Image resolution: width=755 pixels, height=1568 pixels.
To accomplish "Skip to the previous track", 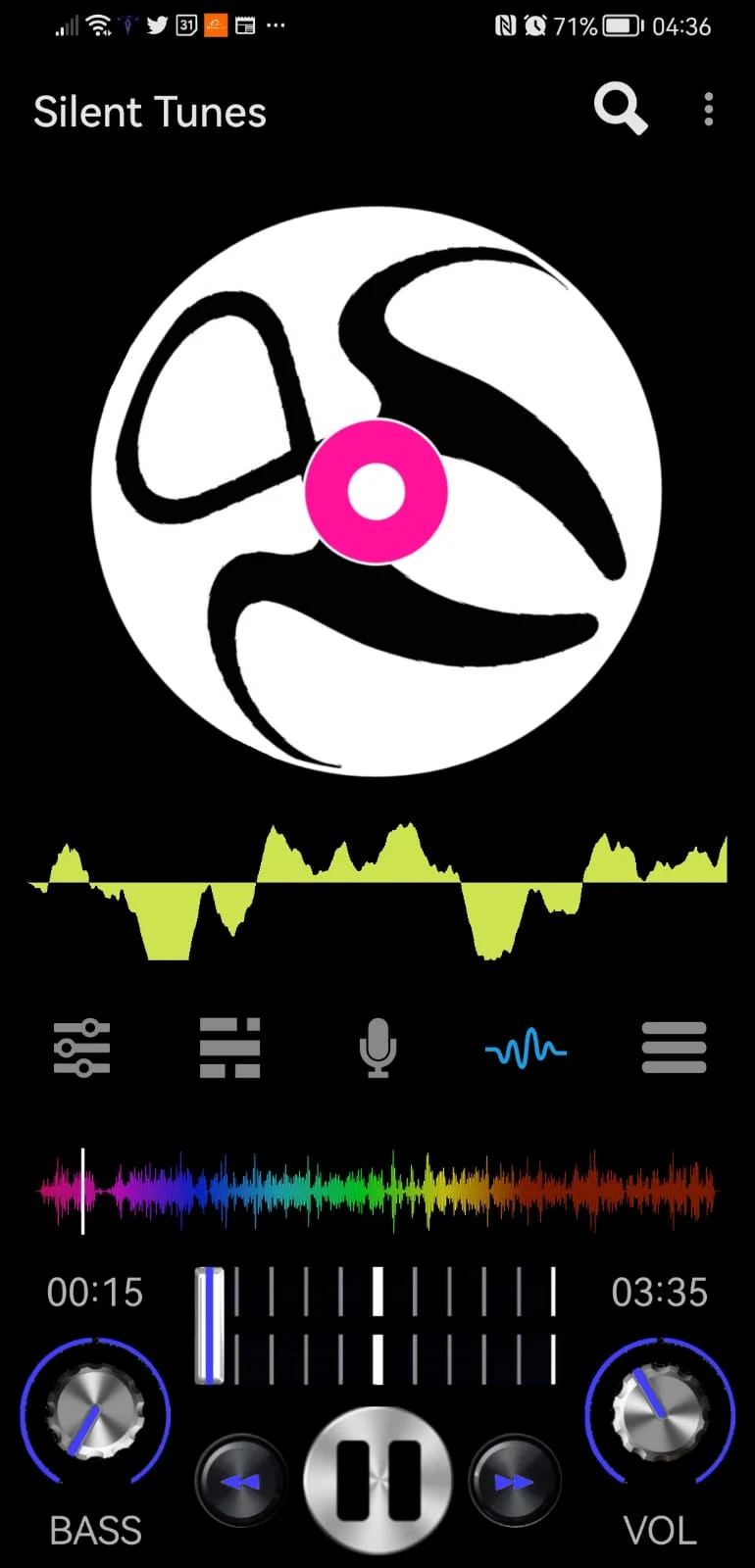I will pyautogui.click(x=241, y=1481).
